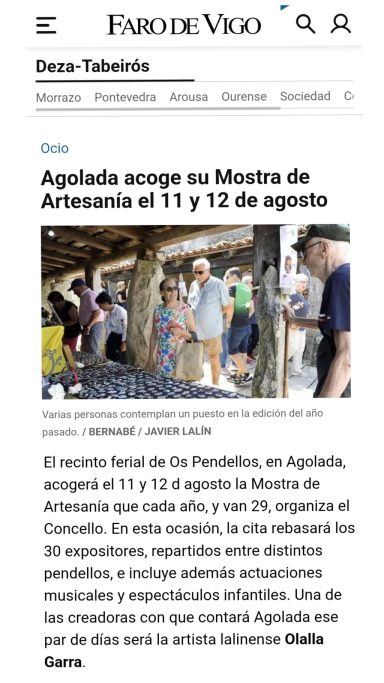Switch to the Ourense section
The height and width of the screenshot is (683, 384).
click(x=244, y=96)
